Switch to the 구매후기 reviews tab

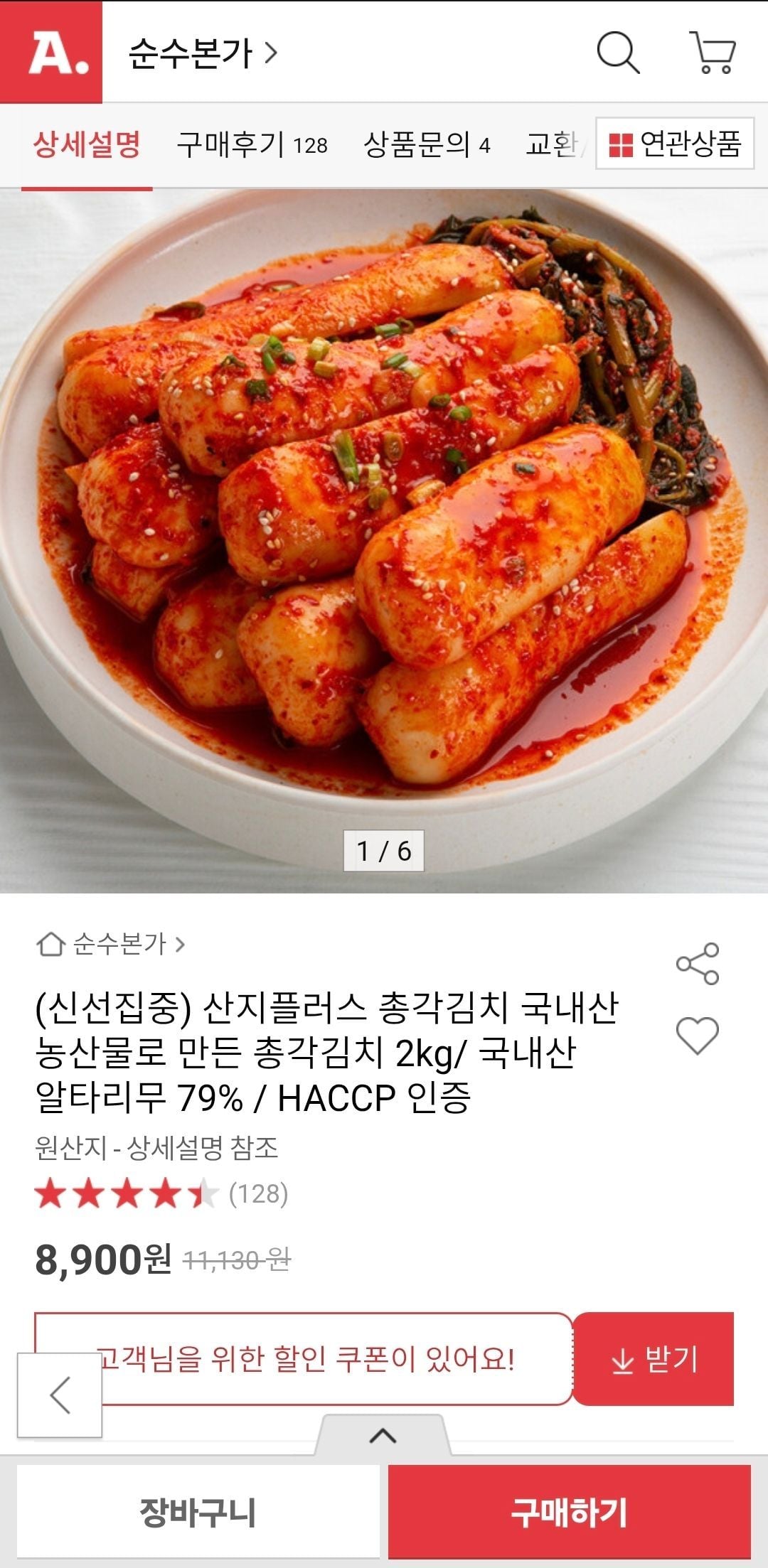(x=252, y=145)
